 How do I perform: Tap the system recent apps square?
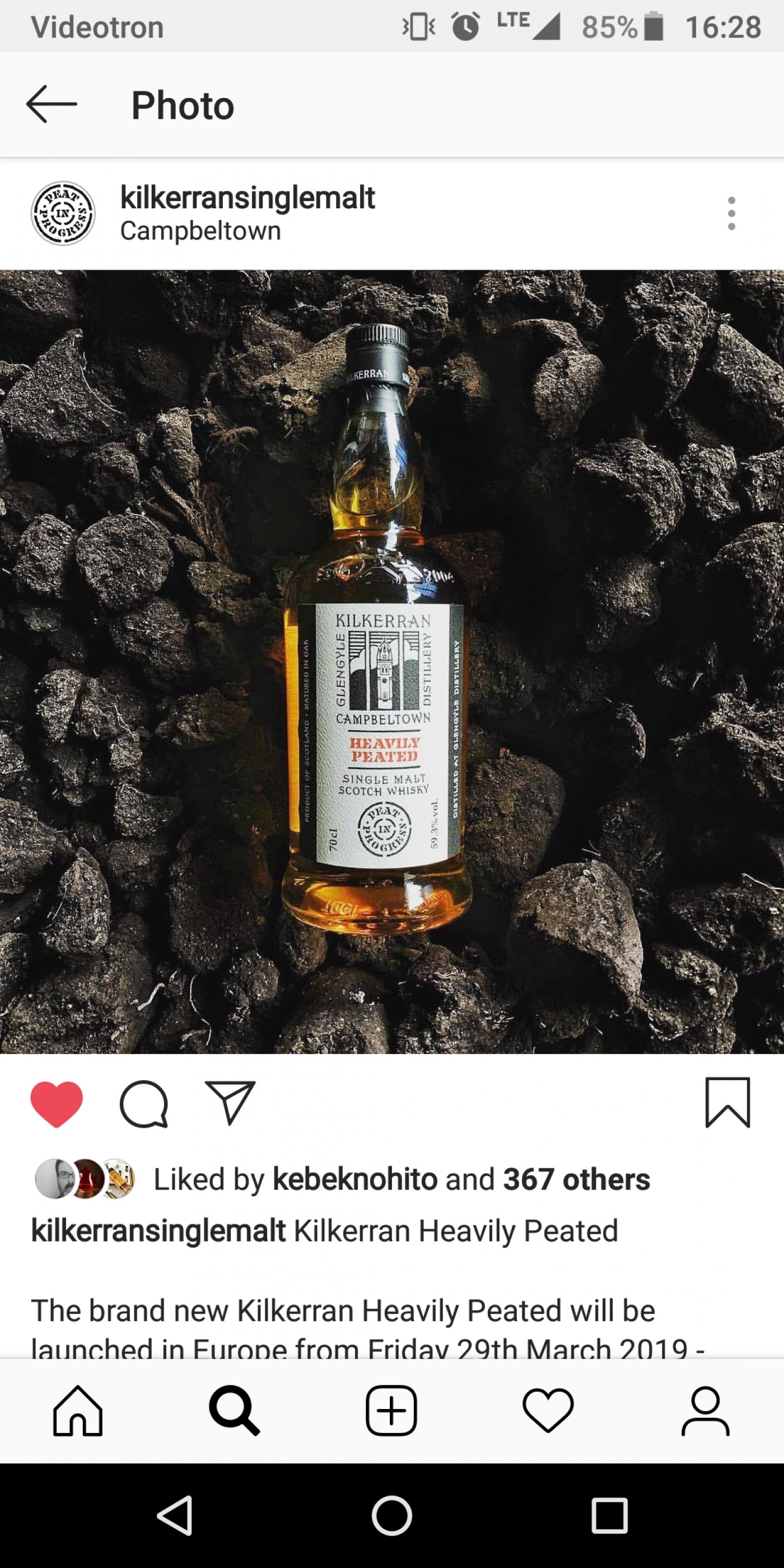(x=609, y=1516)
